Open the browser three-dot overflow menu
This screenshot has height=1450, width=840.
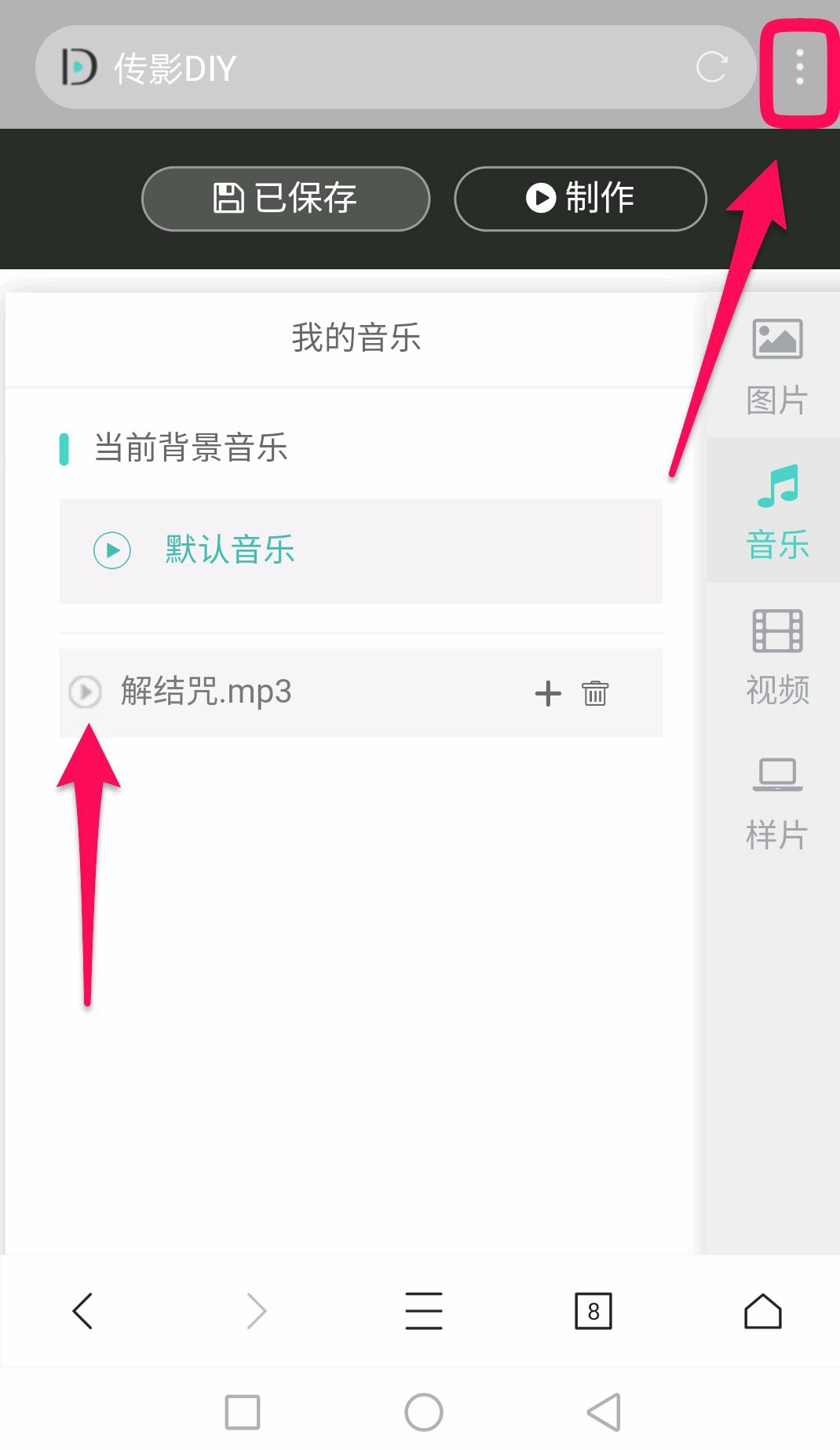coord(799,67)
